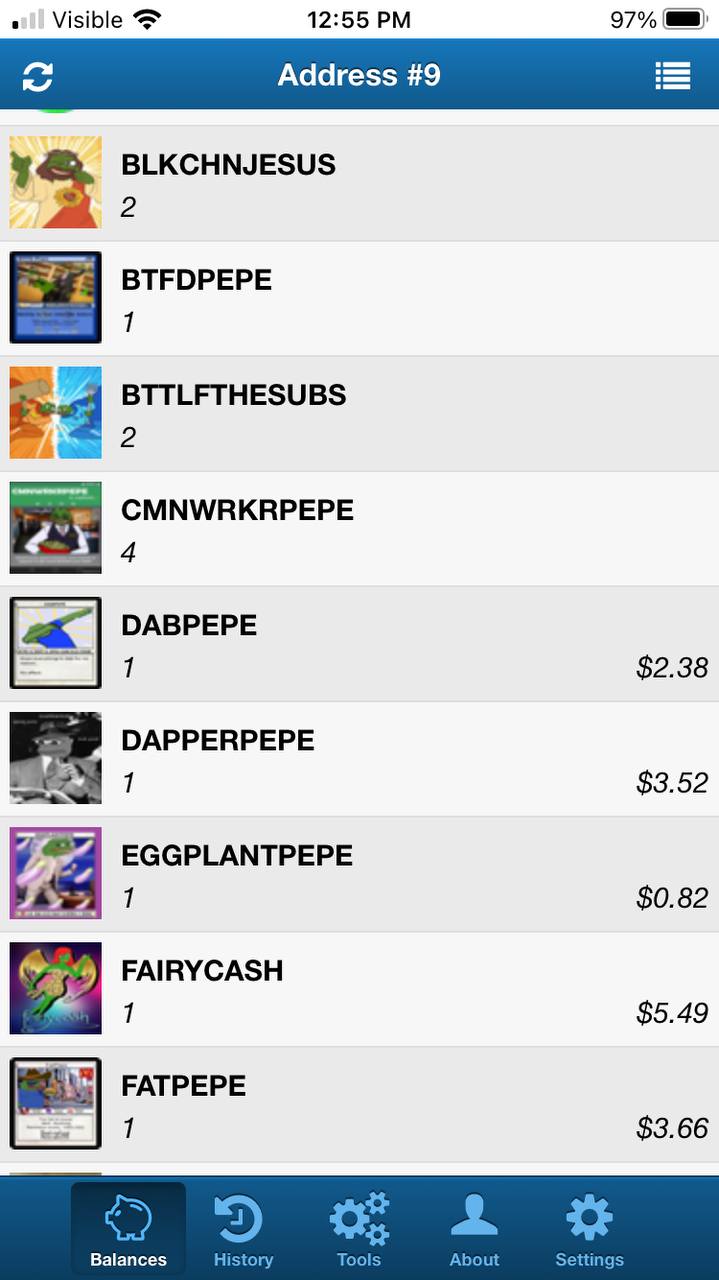Select the Balances tab

coord(128,1230)
